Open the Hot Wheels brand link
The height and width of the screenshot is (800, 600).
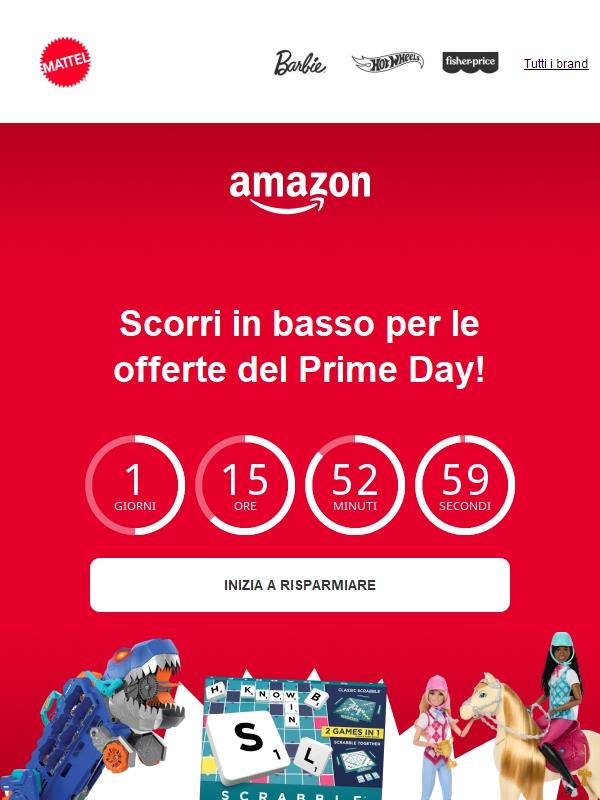click(387, 63)
